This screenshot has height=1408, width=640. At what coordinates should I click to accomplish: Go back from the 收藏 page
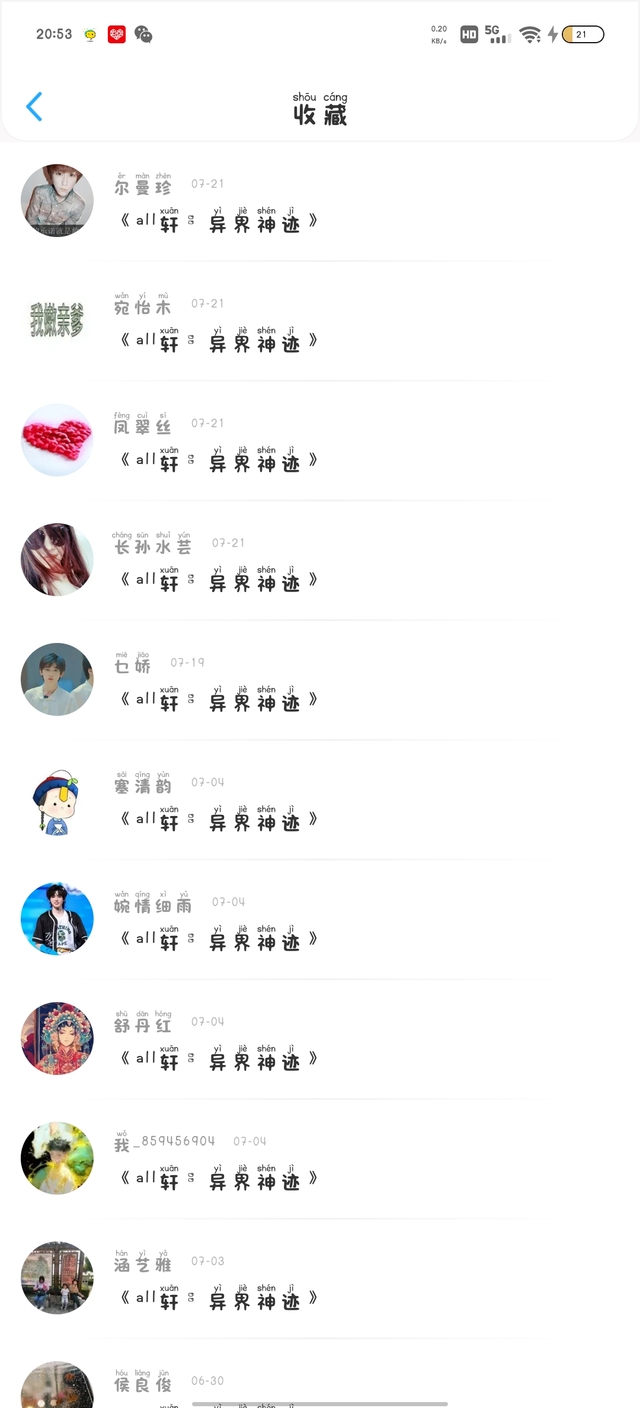34,107
